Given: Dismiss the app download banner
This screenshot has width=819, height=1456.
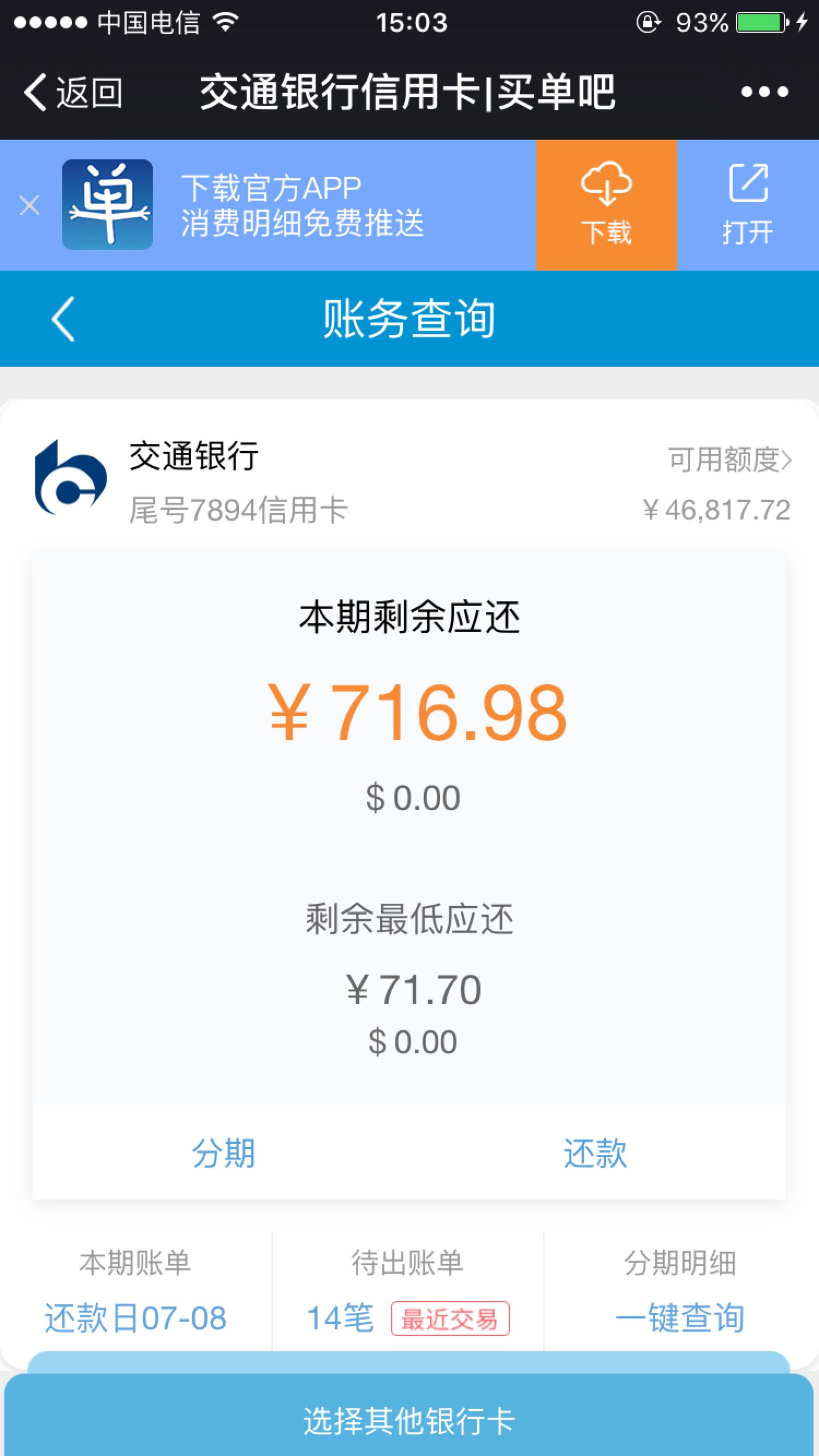Looking at the screenshot, I should click(x=29, y=205).
